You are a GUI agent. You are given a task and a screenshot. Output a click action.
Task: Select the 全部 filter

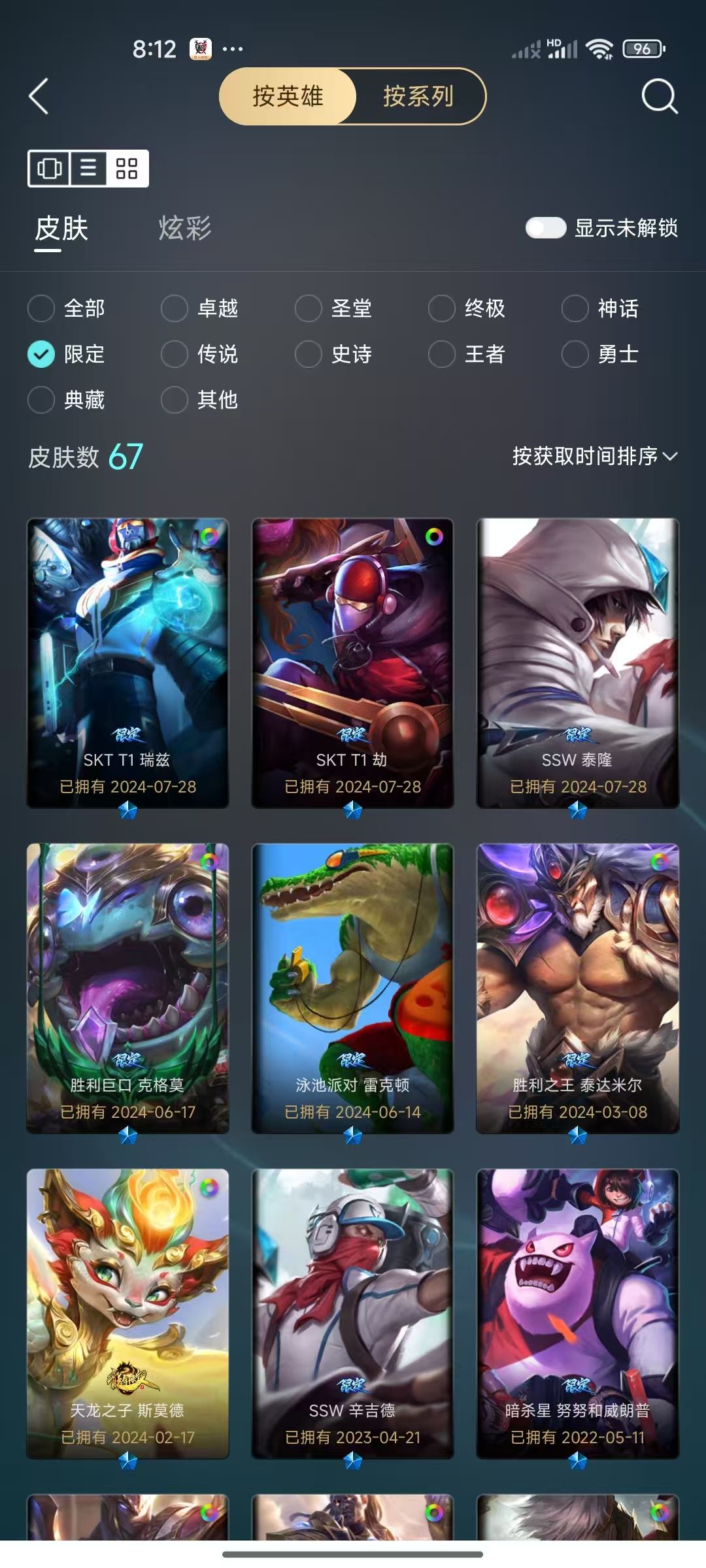[67, 308]
